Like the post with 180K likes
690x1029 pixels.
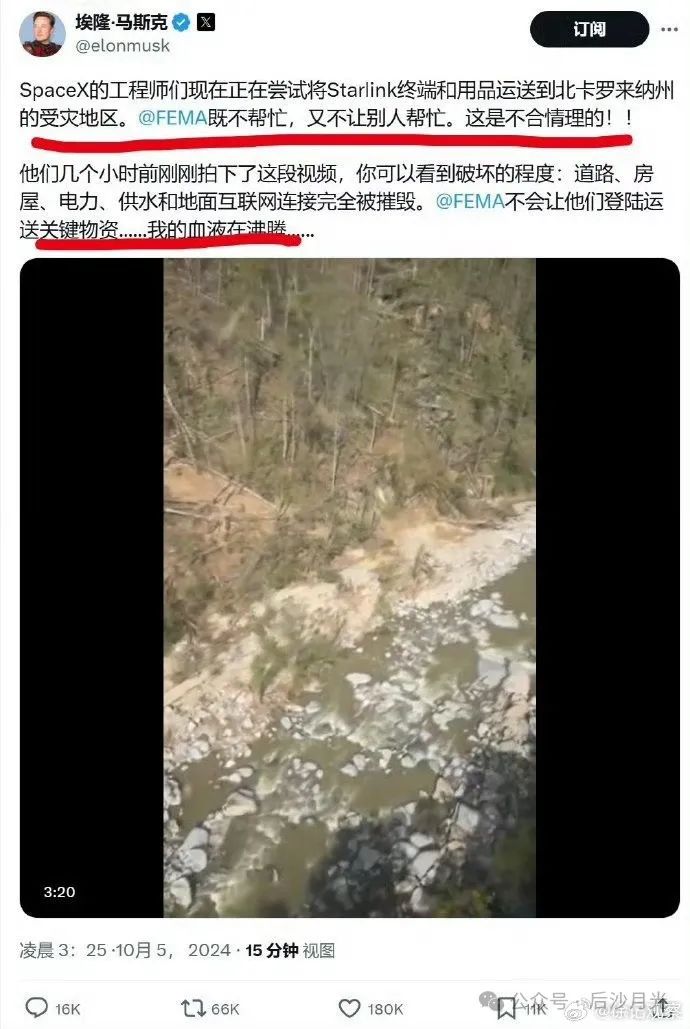point(350,1007)
